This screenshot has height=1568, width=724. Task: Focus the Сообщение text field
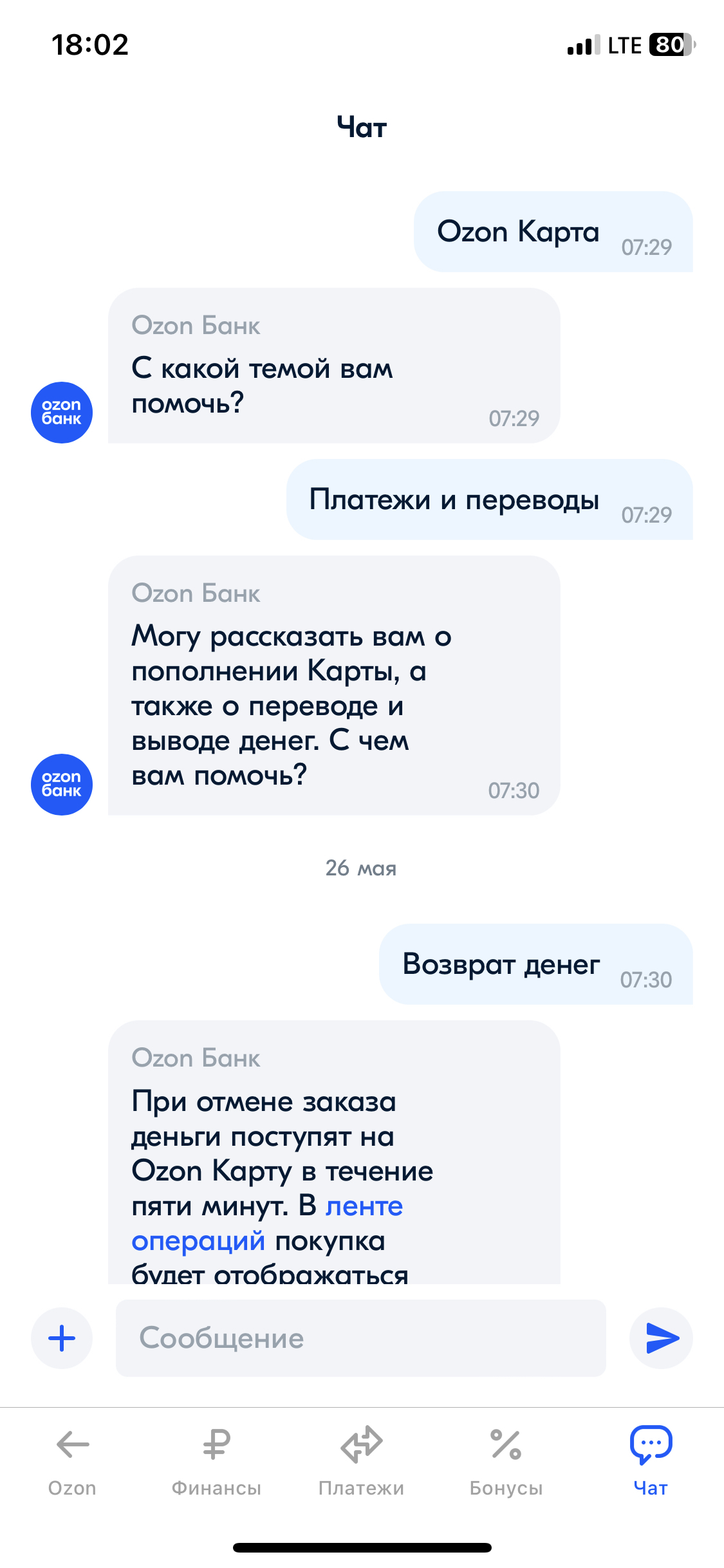[360, 1338]
